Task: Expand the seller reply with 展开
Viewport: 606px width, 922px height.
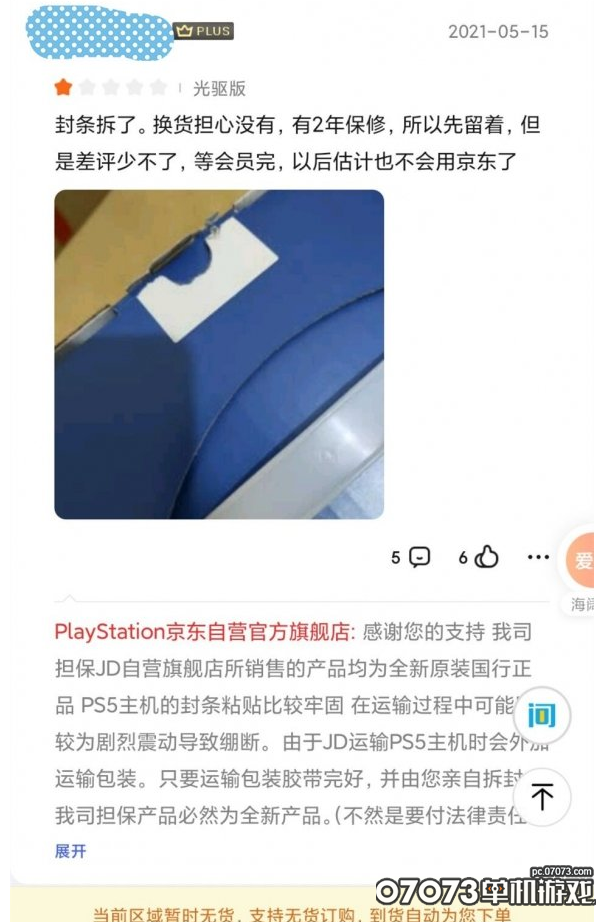Action: click(71, 851)
